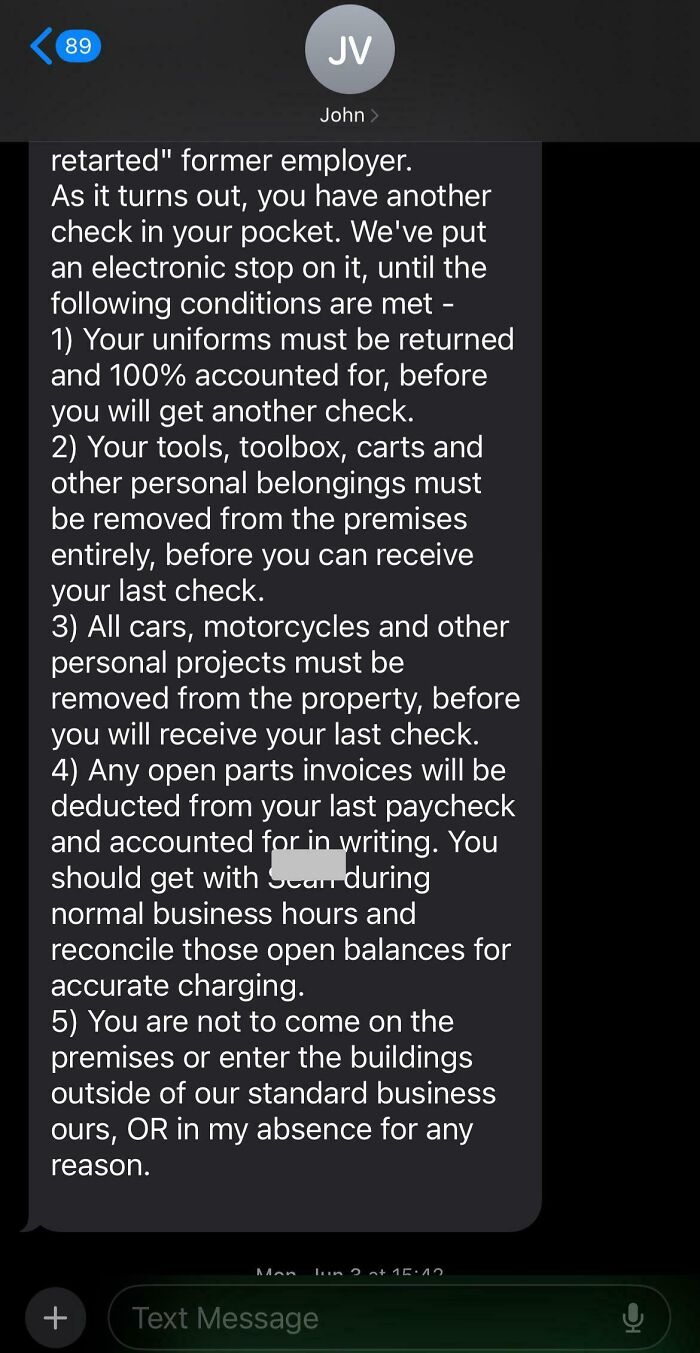This screenshot has height=1353, width=700.
Task: Focus the Text Message field
Action: [x=360, y=1318]
